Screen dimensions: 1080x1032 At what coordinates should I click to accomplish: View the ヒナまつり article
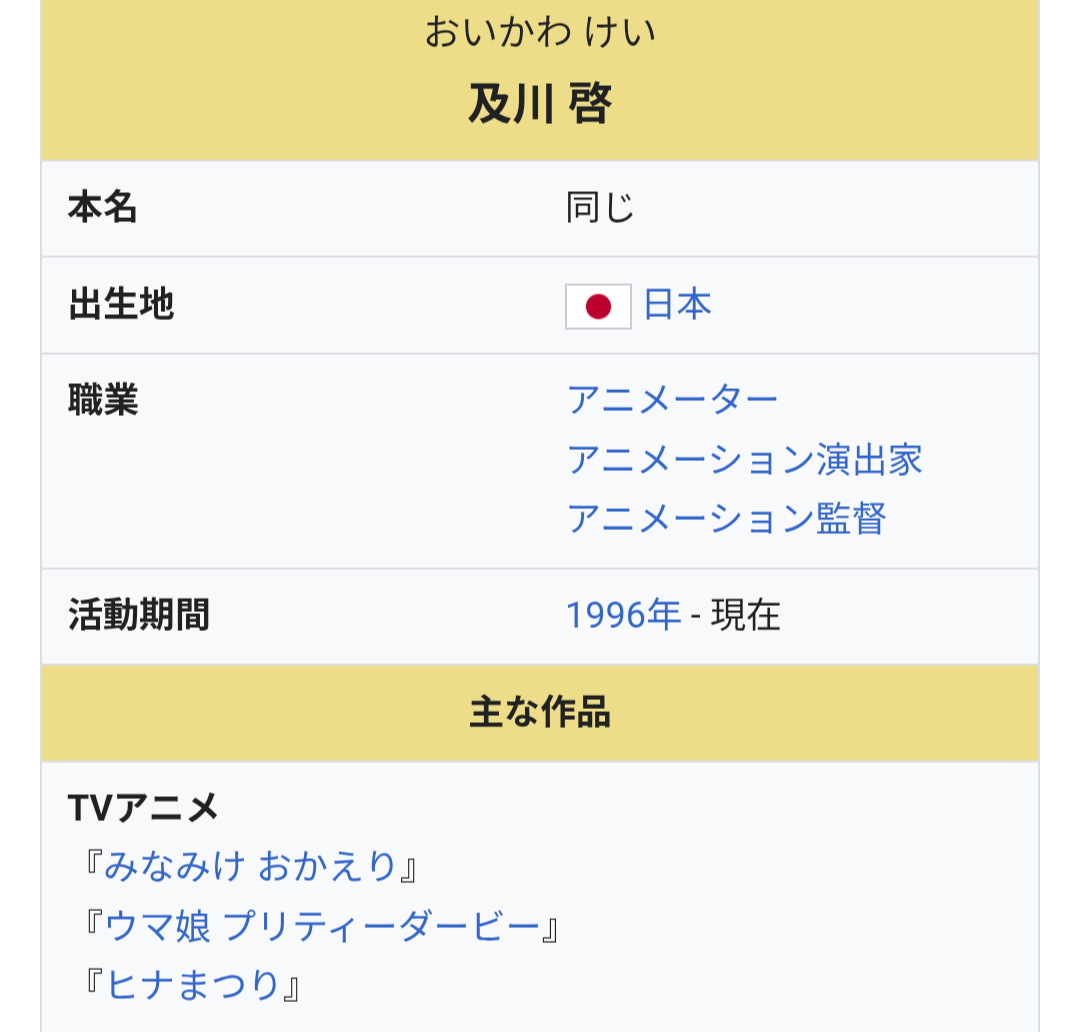[193, 986]
